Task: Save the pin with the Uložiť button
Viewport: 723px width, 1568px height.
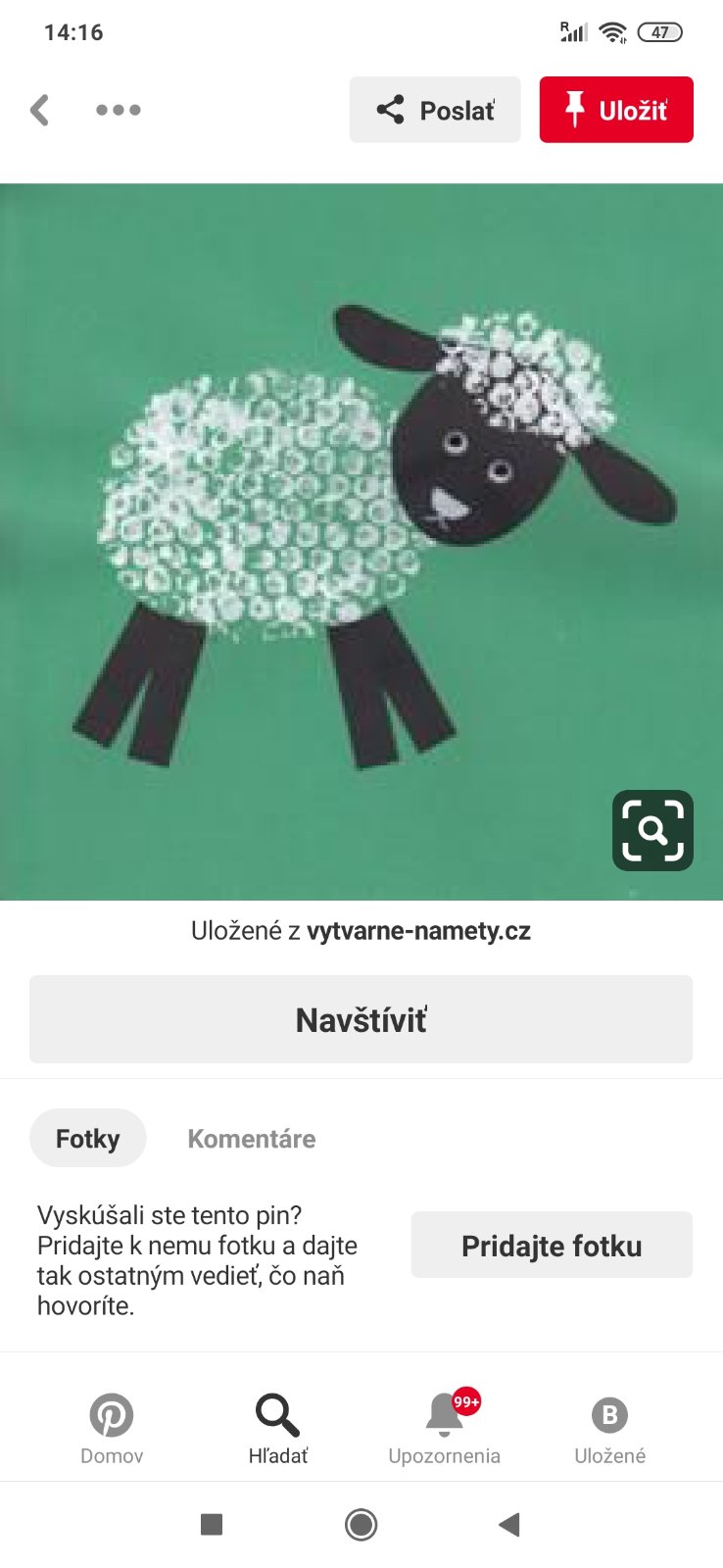Action: pyautogui.click(x=616, y=110)
